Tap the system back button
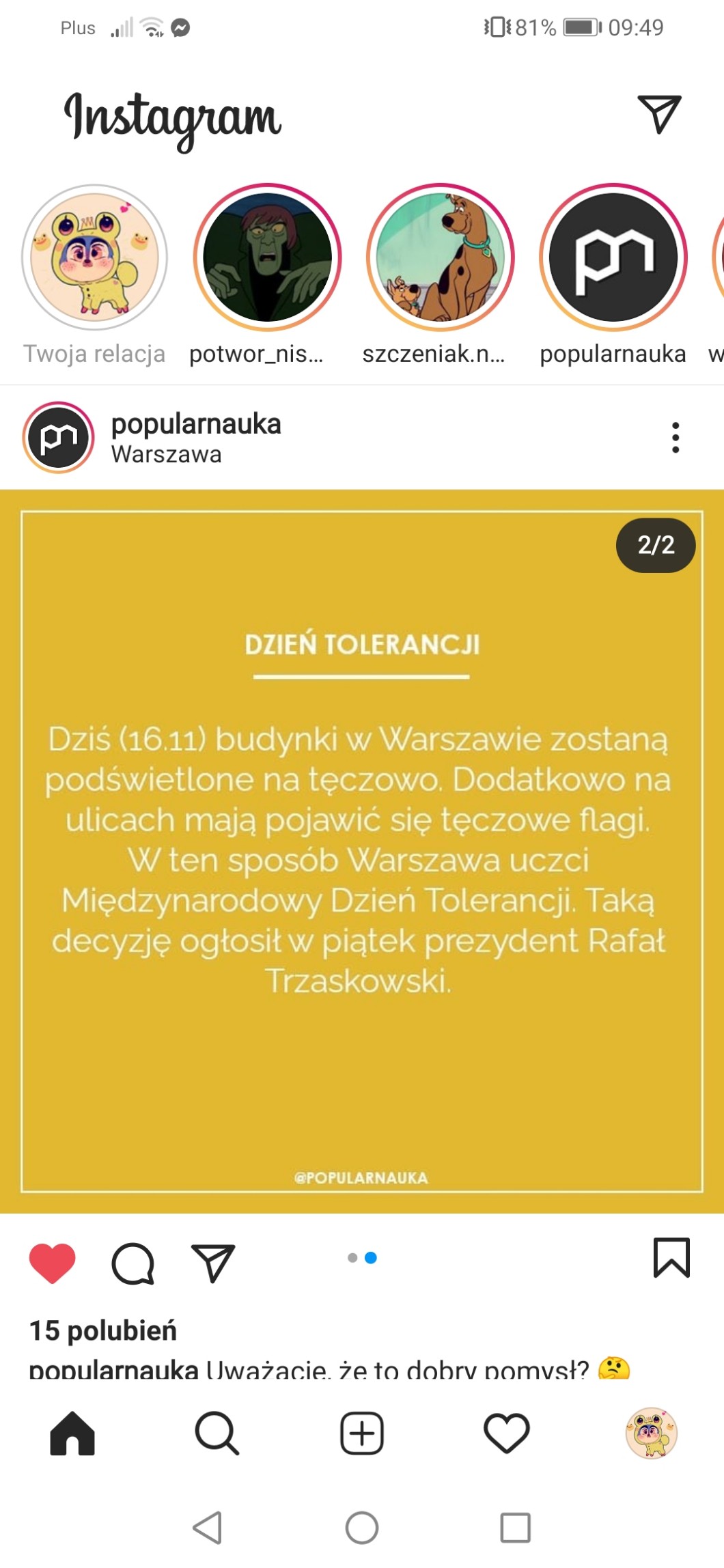Viewport: 724px width, 1568px height. point(208,1528)
